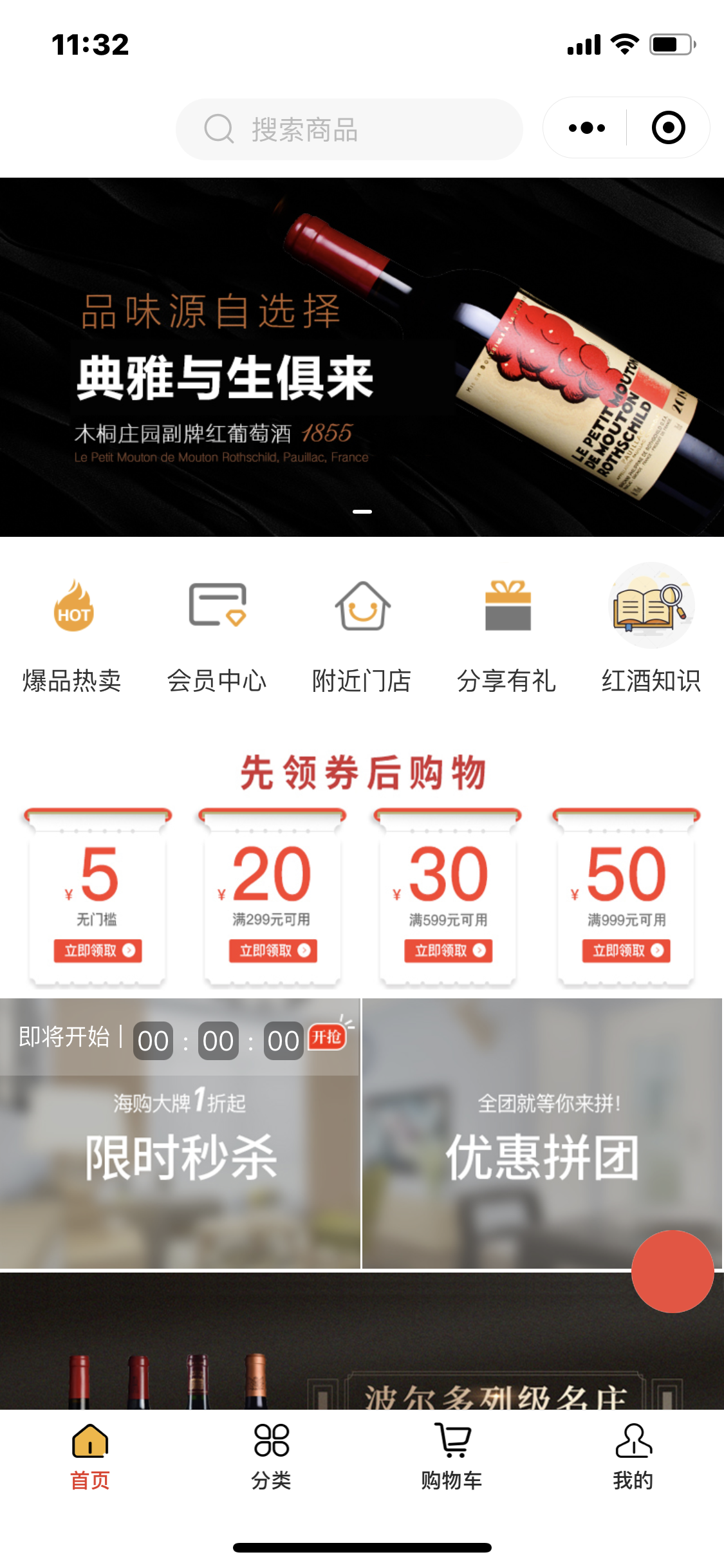Close the mini program via the circle icon
The height and width of the screenshot is (1568, 724).
tap(668, 128)
